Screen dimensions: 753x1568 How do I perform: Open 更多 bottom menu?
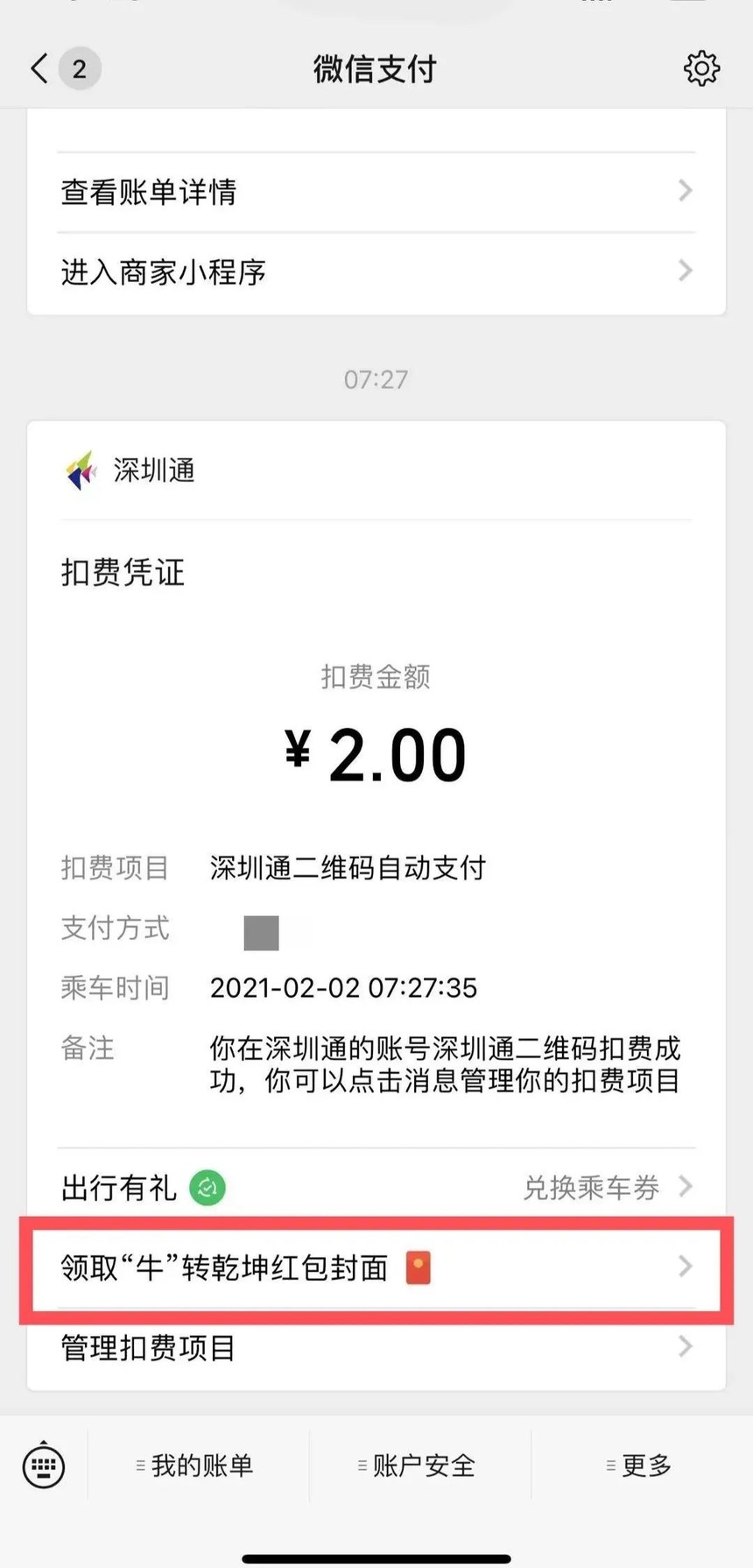point(640,1465)
